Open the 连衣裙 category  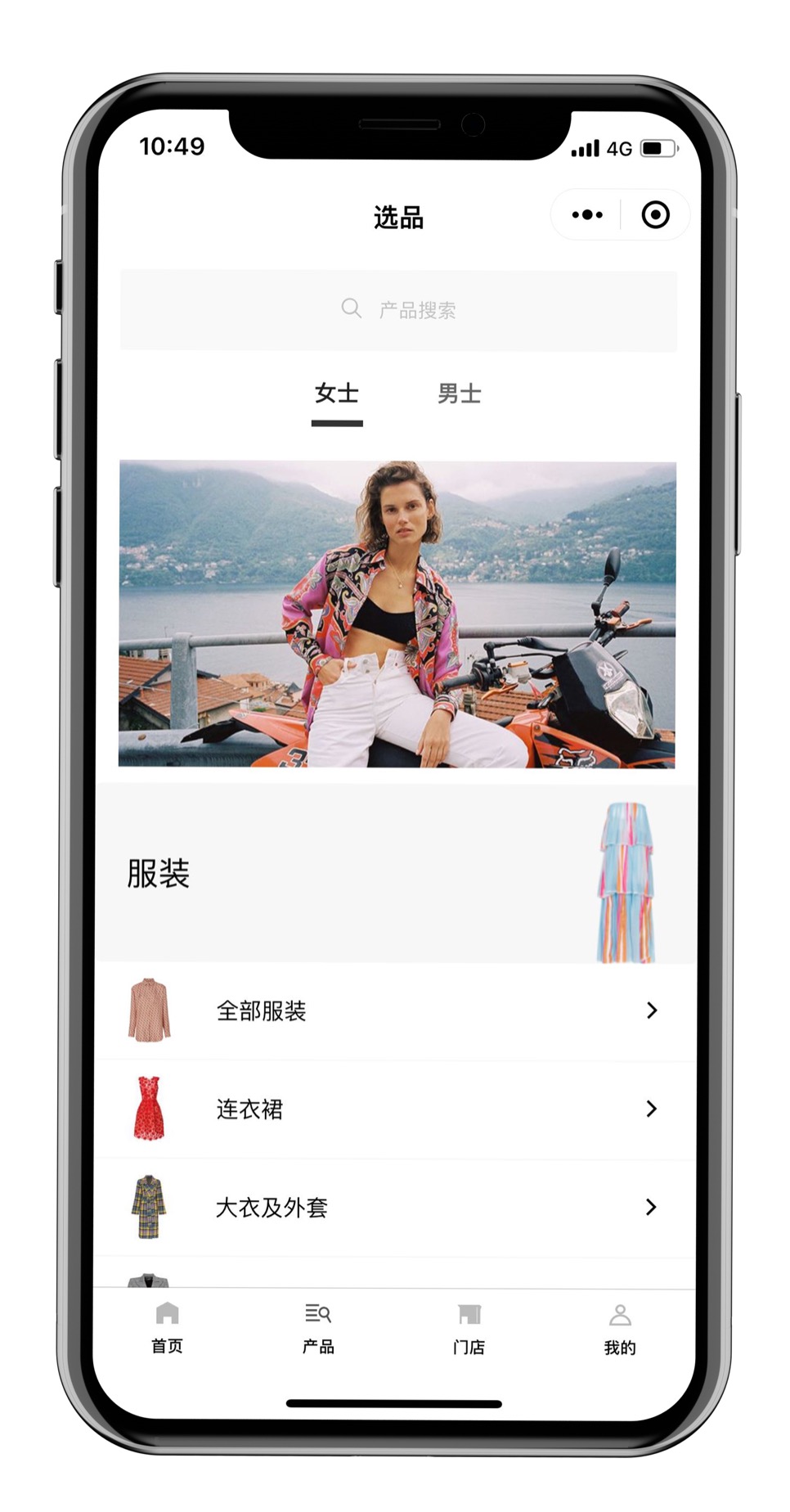(x=396, y=1109)
